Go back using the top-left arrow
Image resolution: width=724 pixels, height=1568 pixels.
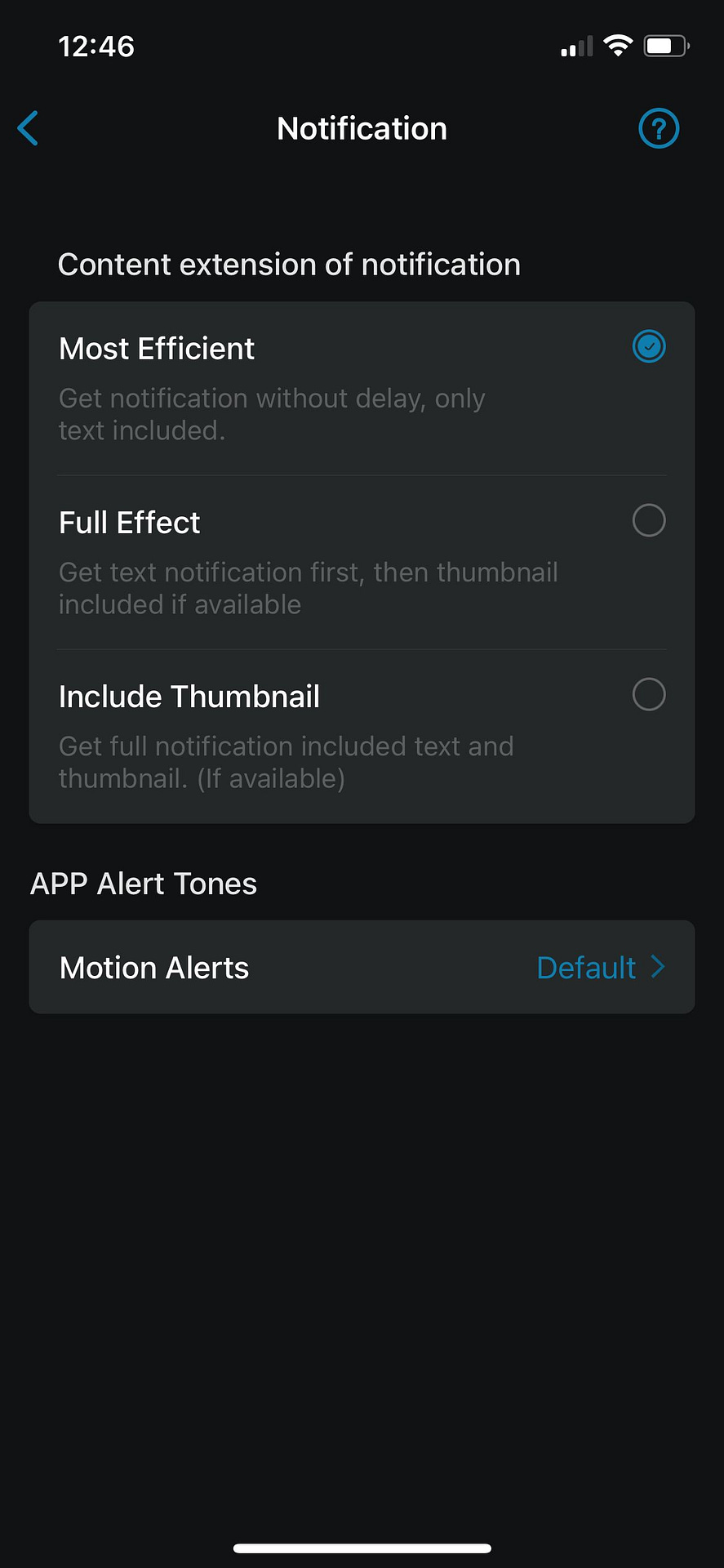coord(29,128)
